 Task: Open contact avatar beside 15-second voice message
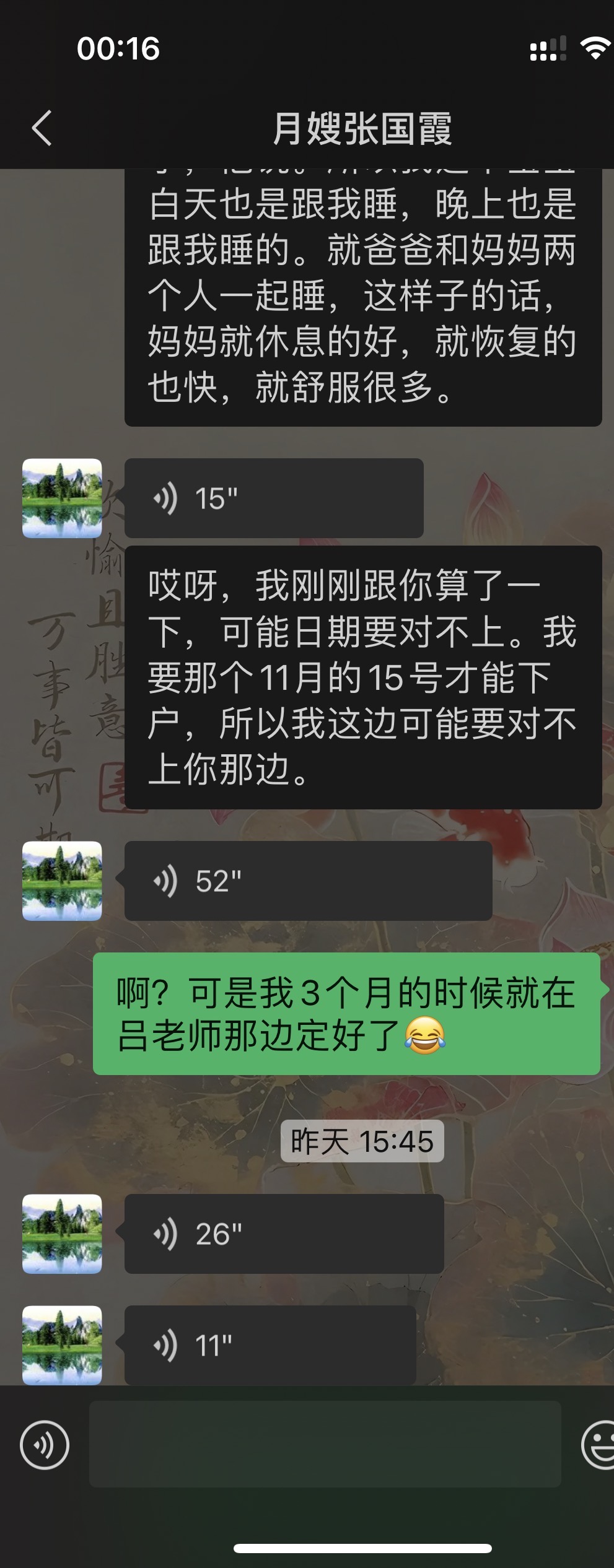(x=62, y=498)
